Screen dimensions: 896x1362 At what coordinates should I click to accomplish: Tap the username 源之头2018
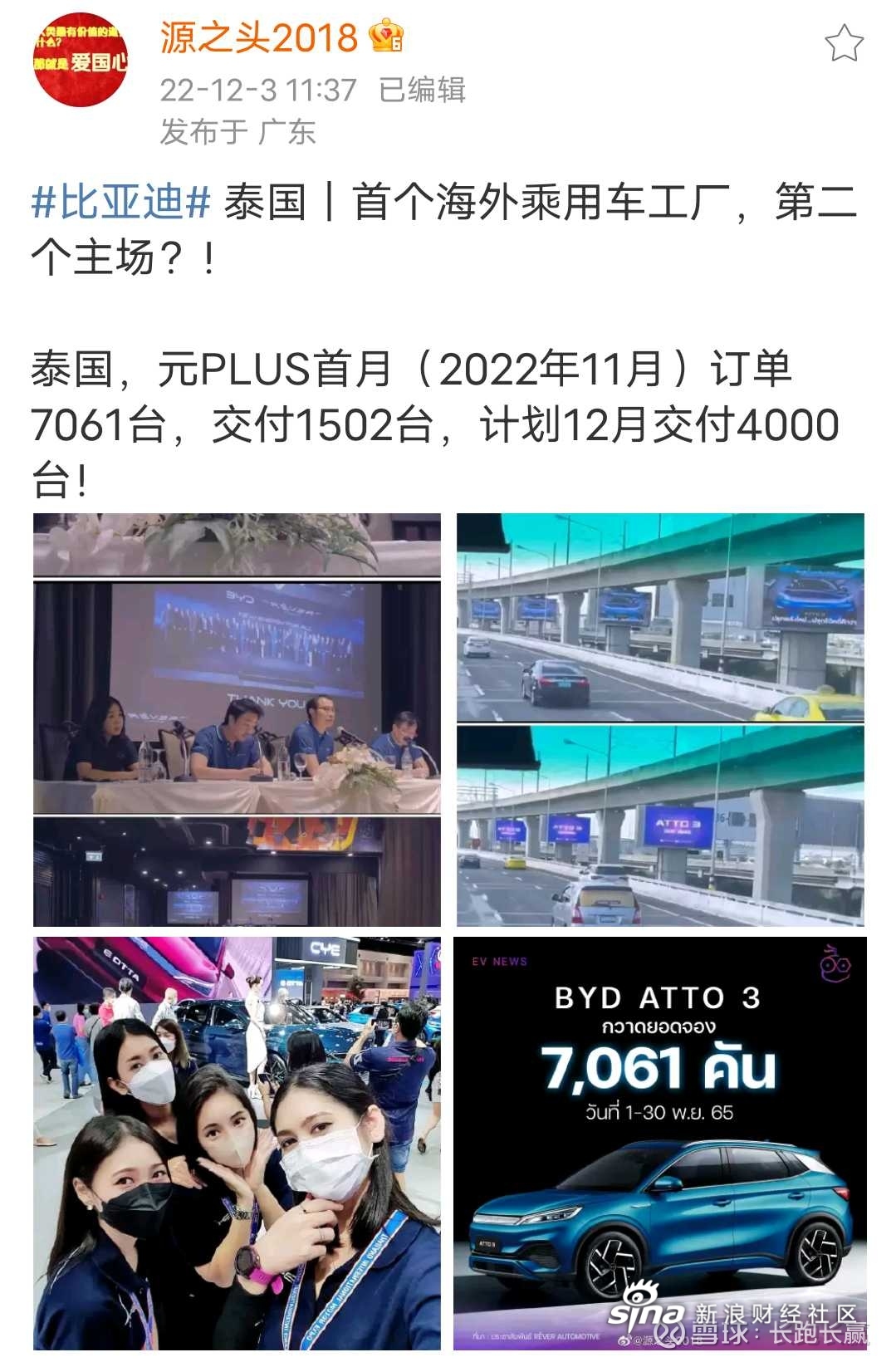click(258, 38)
